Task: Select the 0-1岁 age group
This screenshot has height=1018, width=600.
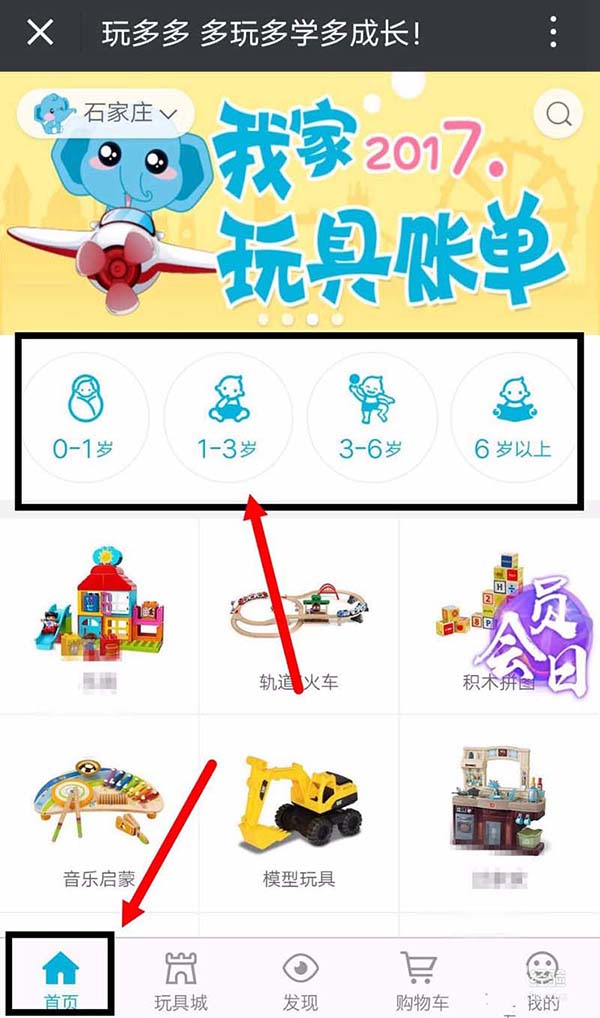Action: point(84,419)
